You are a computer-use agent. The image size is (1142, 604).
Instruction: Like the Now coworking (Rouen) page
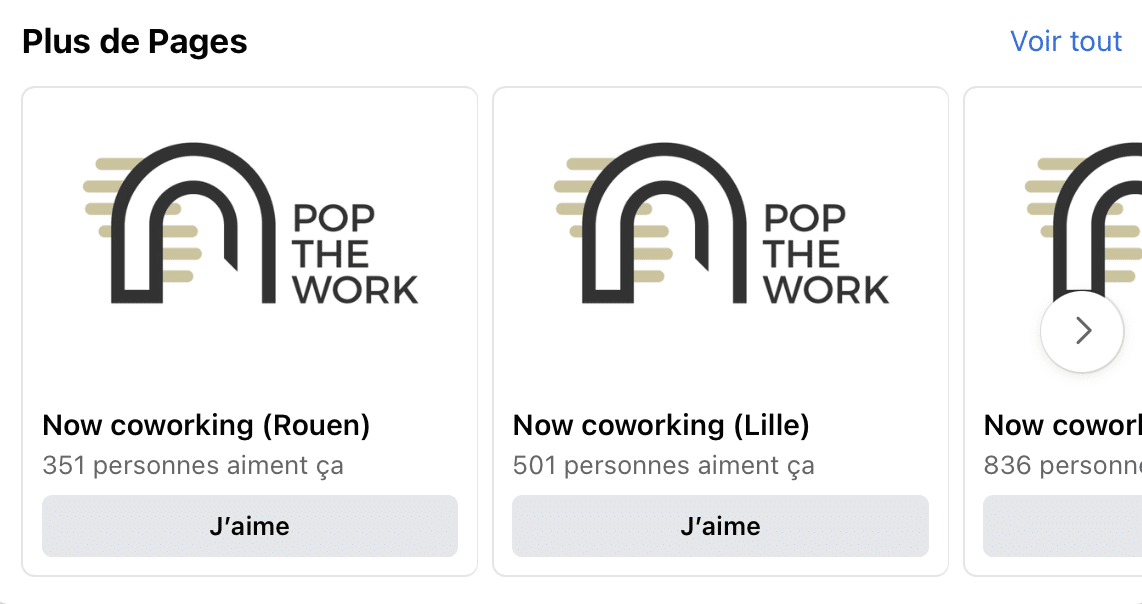[249, 526]
